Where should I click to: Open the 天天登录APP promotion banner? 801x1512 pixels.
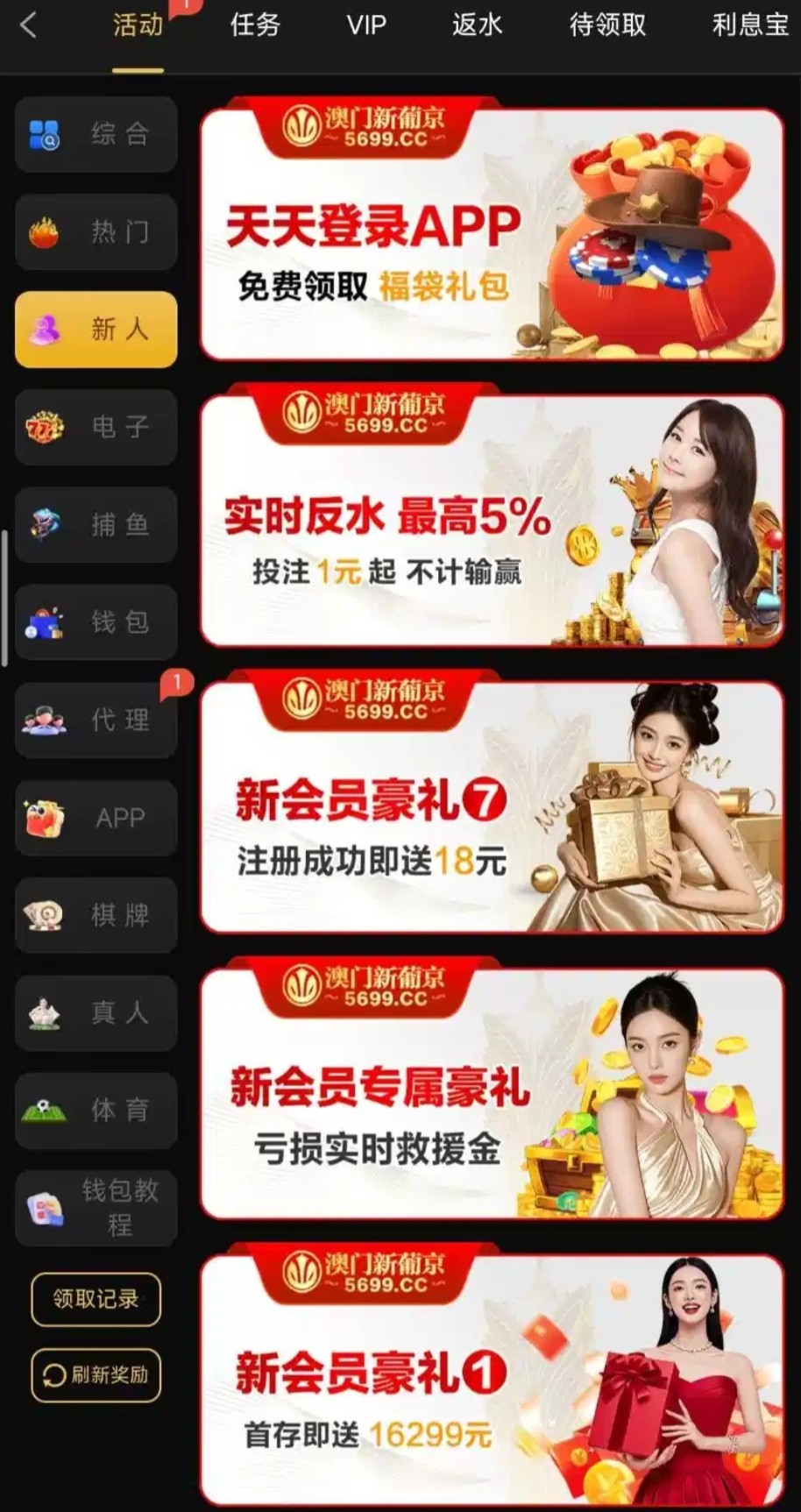click(491, 235)
